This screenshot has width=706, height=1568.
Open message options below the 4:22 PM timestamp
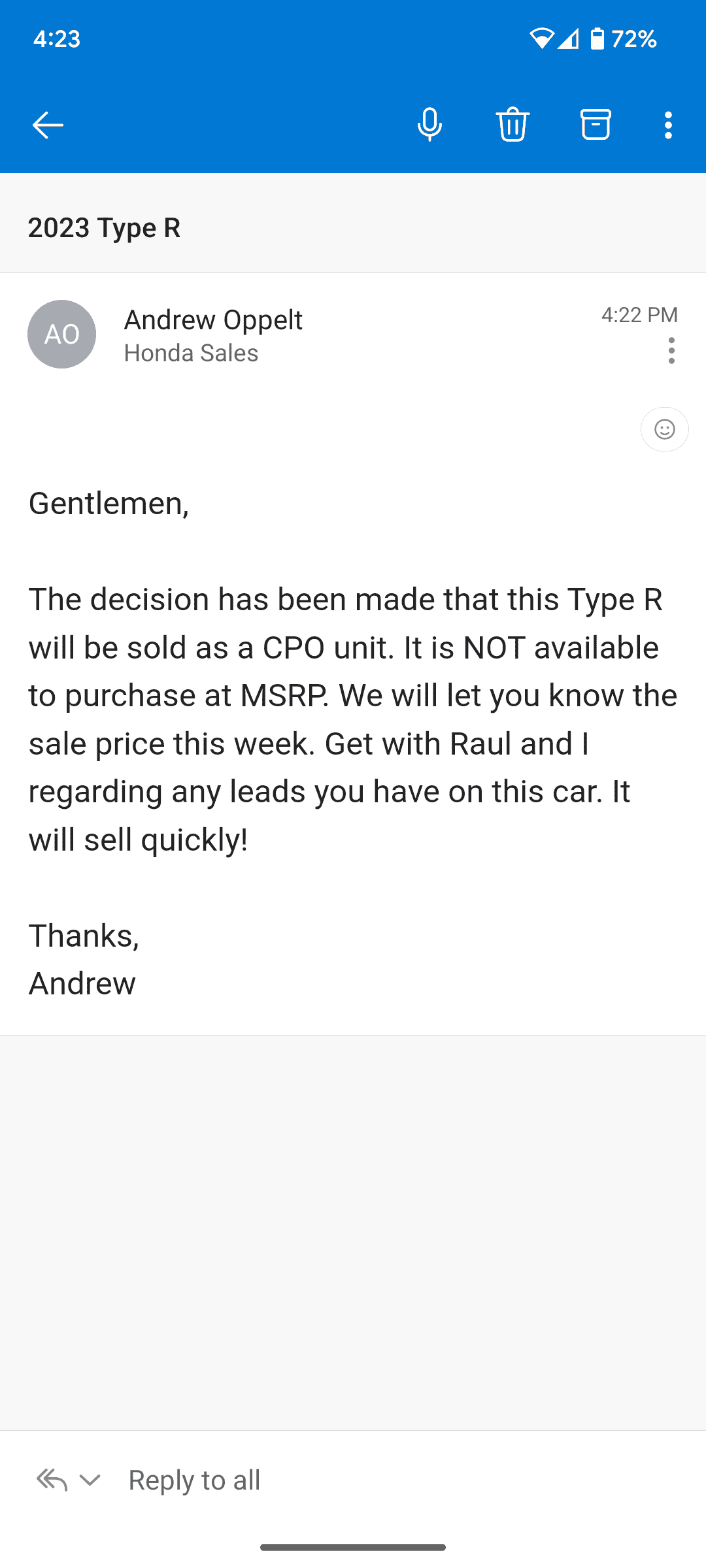tap(671, 351)
